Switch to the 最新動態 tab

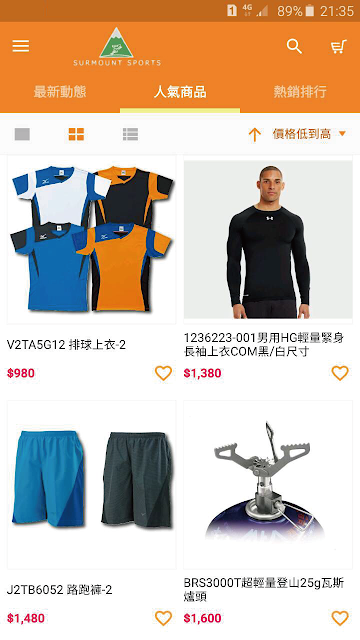point(60,91)
